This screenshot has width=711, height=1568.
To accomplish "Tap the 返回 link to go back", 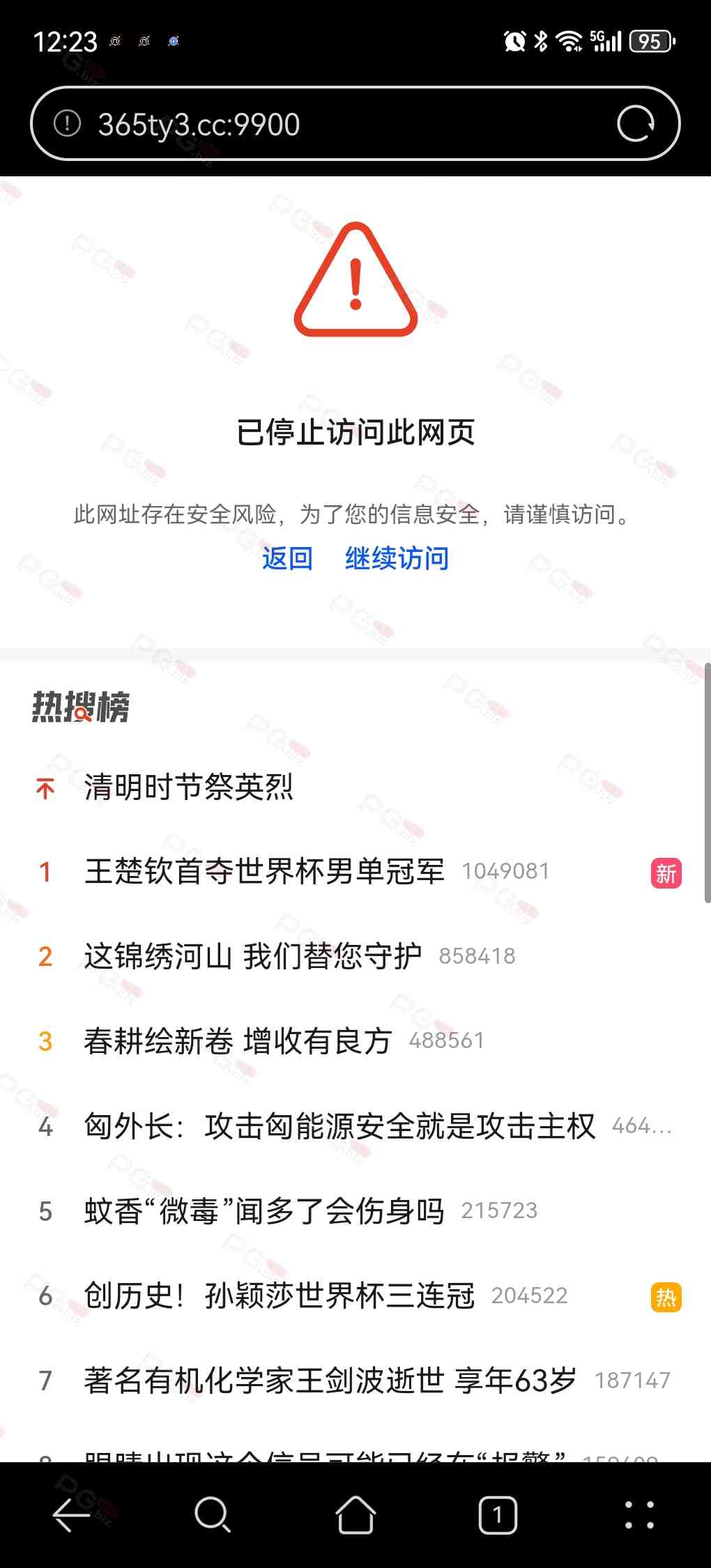I will pos(287,558).
